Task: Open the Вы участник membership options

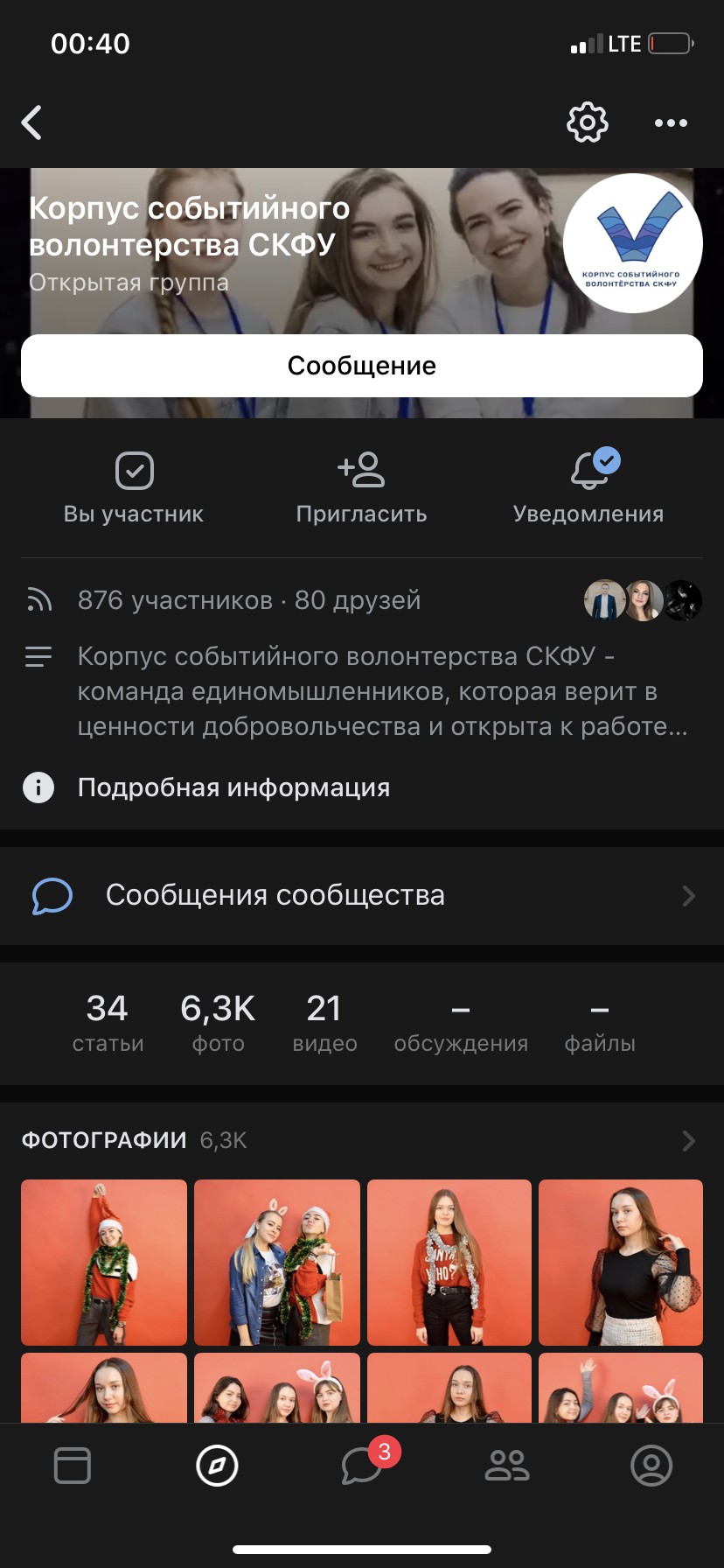Action: tap(134, 488)
